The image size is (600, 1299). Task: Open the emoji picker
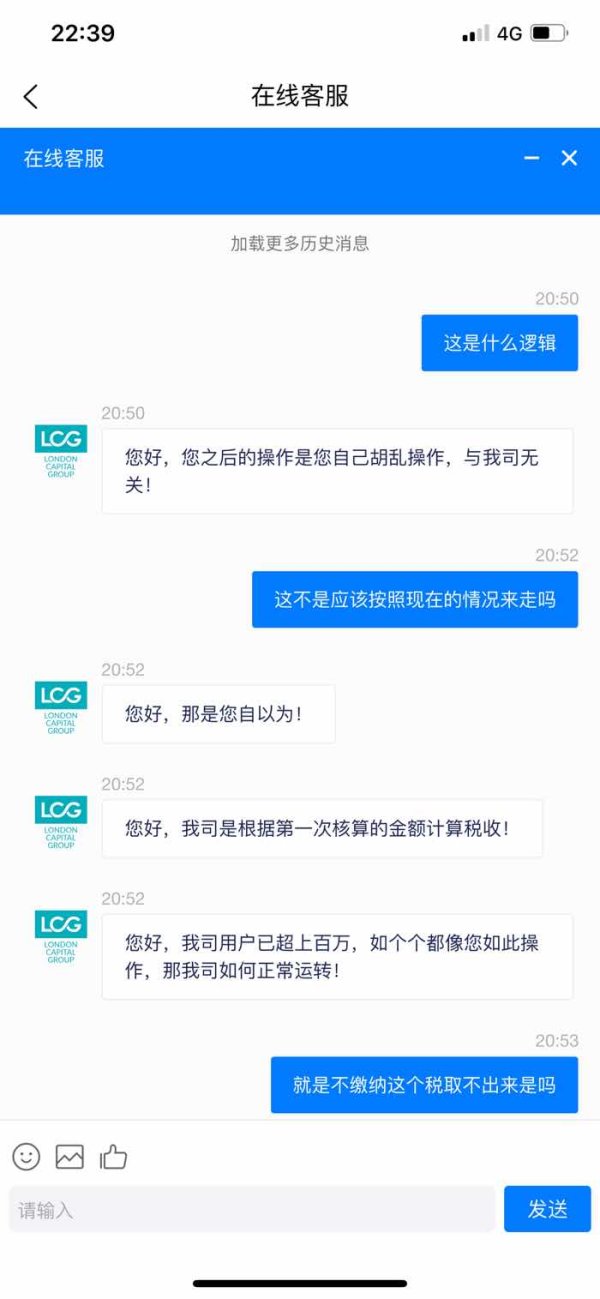coord(26,1156)
